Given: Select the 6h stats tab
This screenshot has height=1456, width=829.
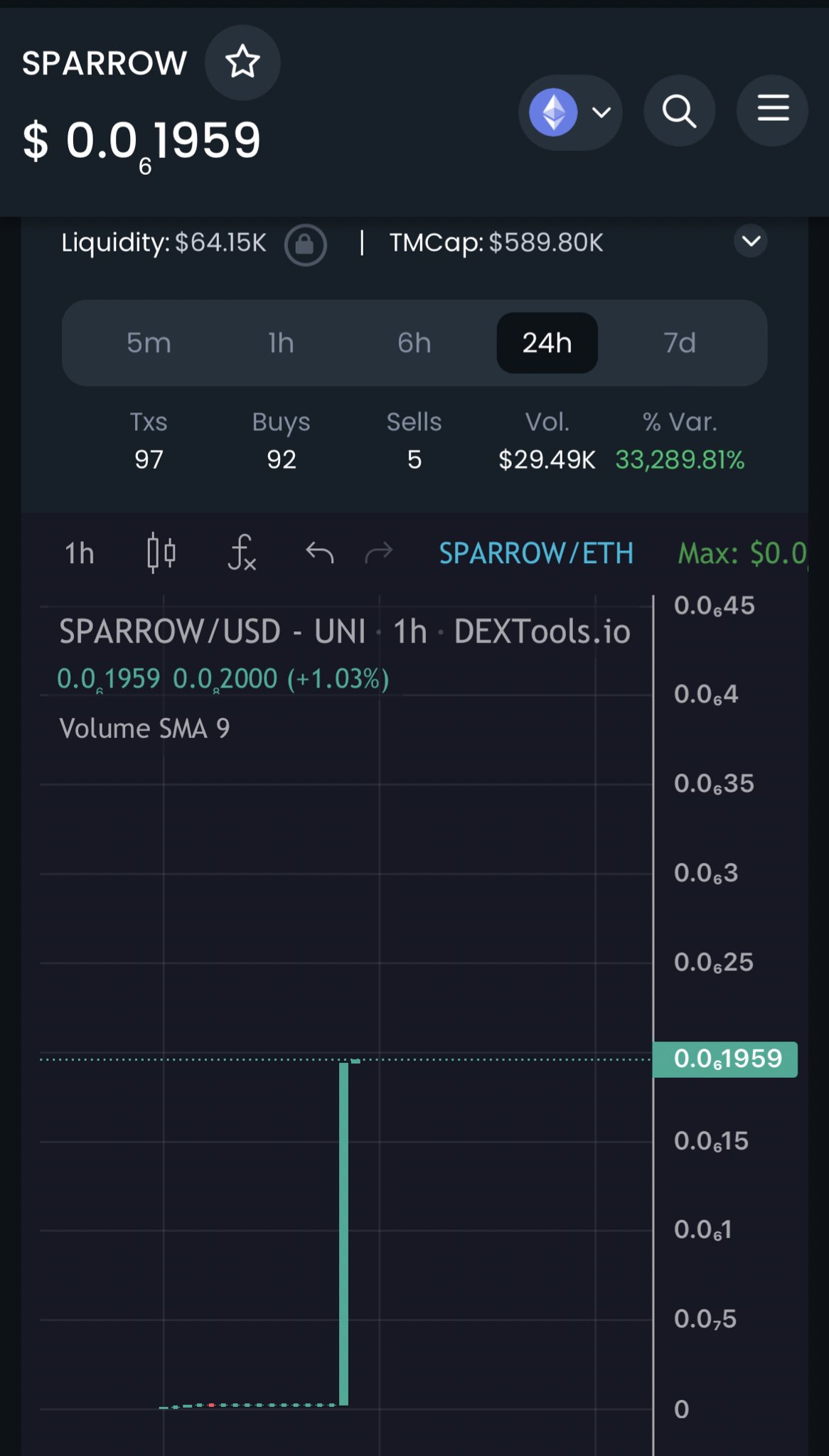Looking at the screenshot, I should pos(414,343).
